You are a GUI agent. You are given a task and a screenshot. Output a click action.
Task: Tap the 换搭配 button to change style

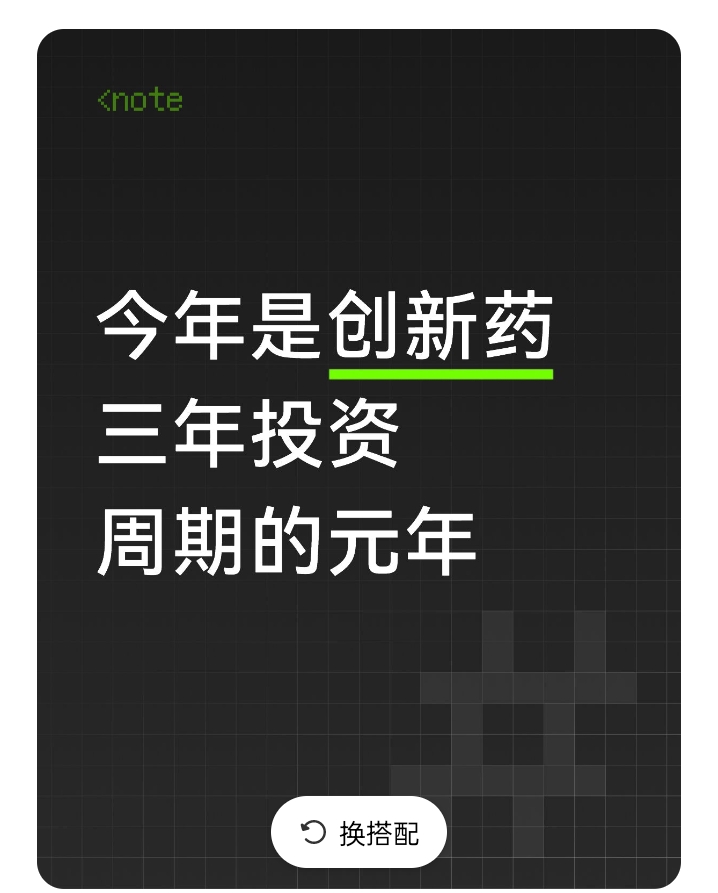pyautogui.click(x=359, y=832)
